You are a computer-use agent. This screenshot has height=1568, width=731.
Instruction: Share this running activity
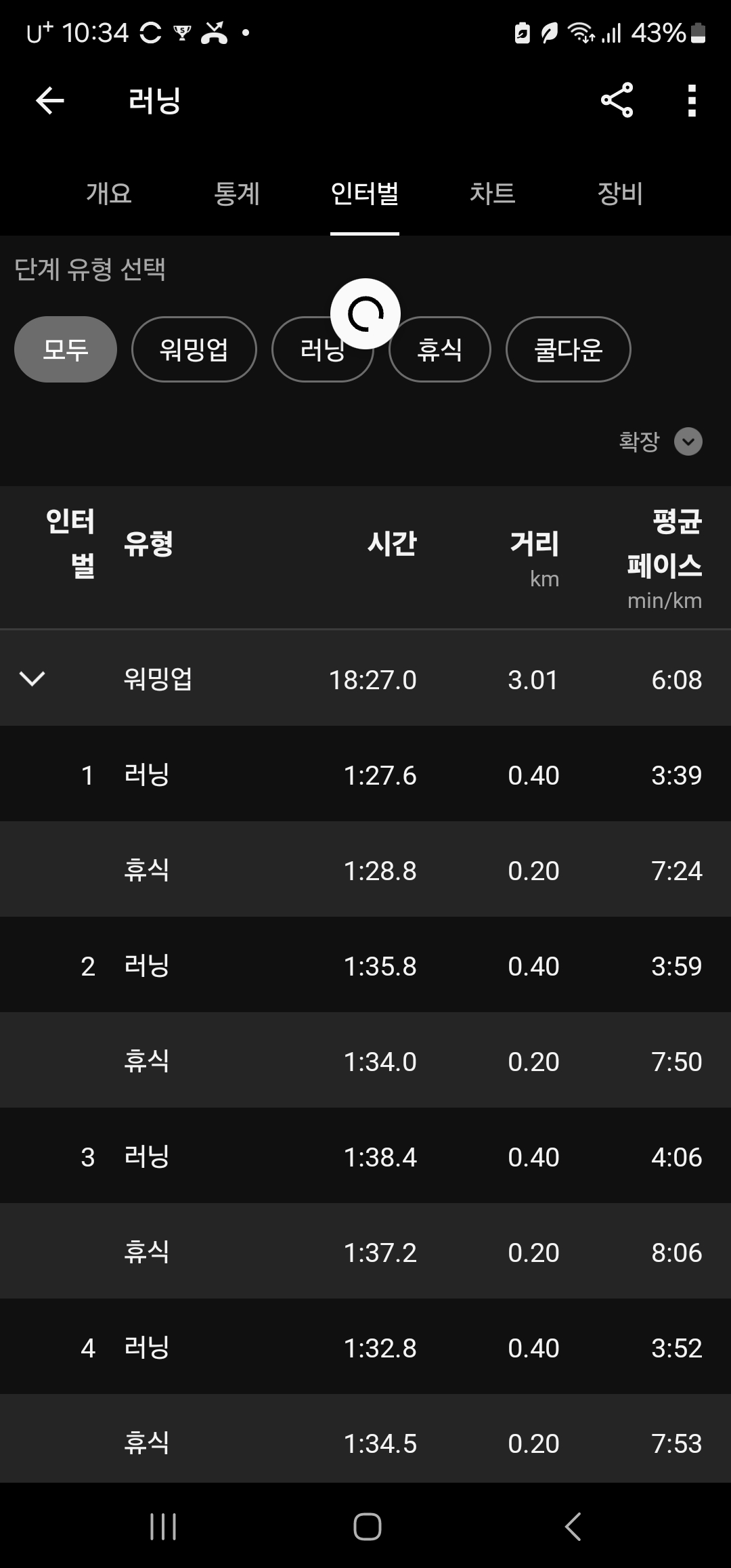click(617, 100)
